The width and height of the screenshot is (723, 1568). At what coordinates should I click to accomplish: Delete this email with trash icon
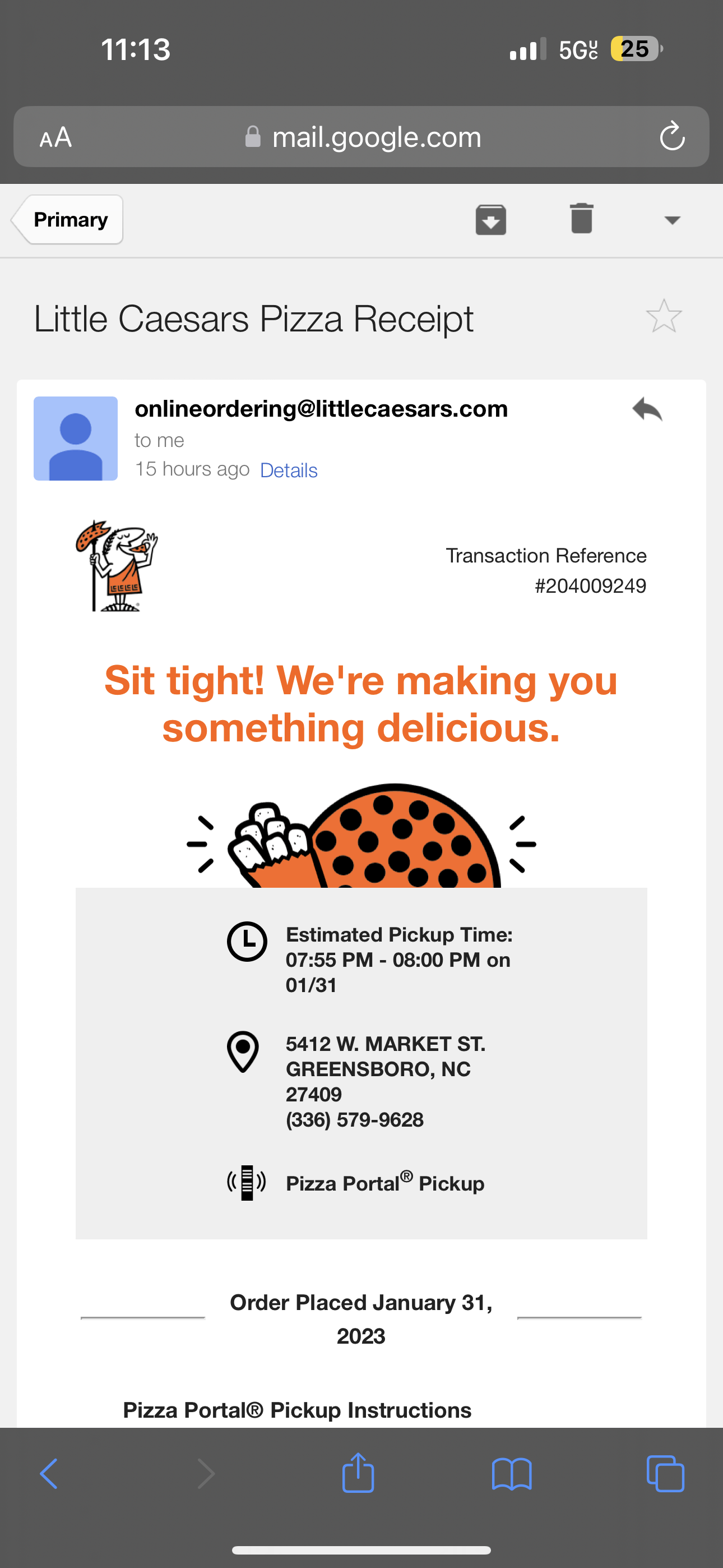click(581, 219)
